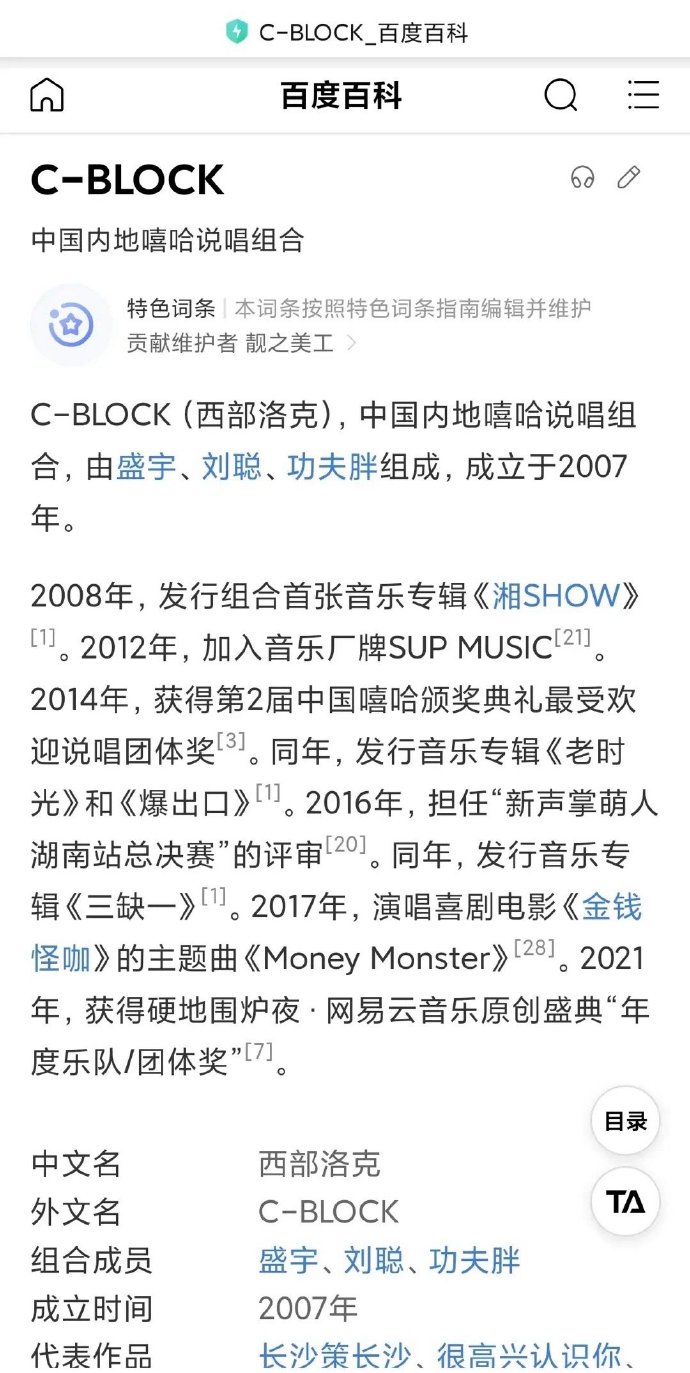This screenshot has height=1373, width=690.
Task: Edit this entry with pencil icon
Action: pos(628,178)
